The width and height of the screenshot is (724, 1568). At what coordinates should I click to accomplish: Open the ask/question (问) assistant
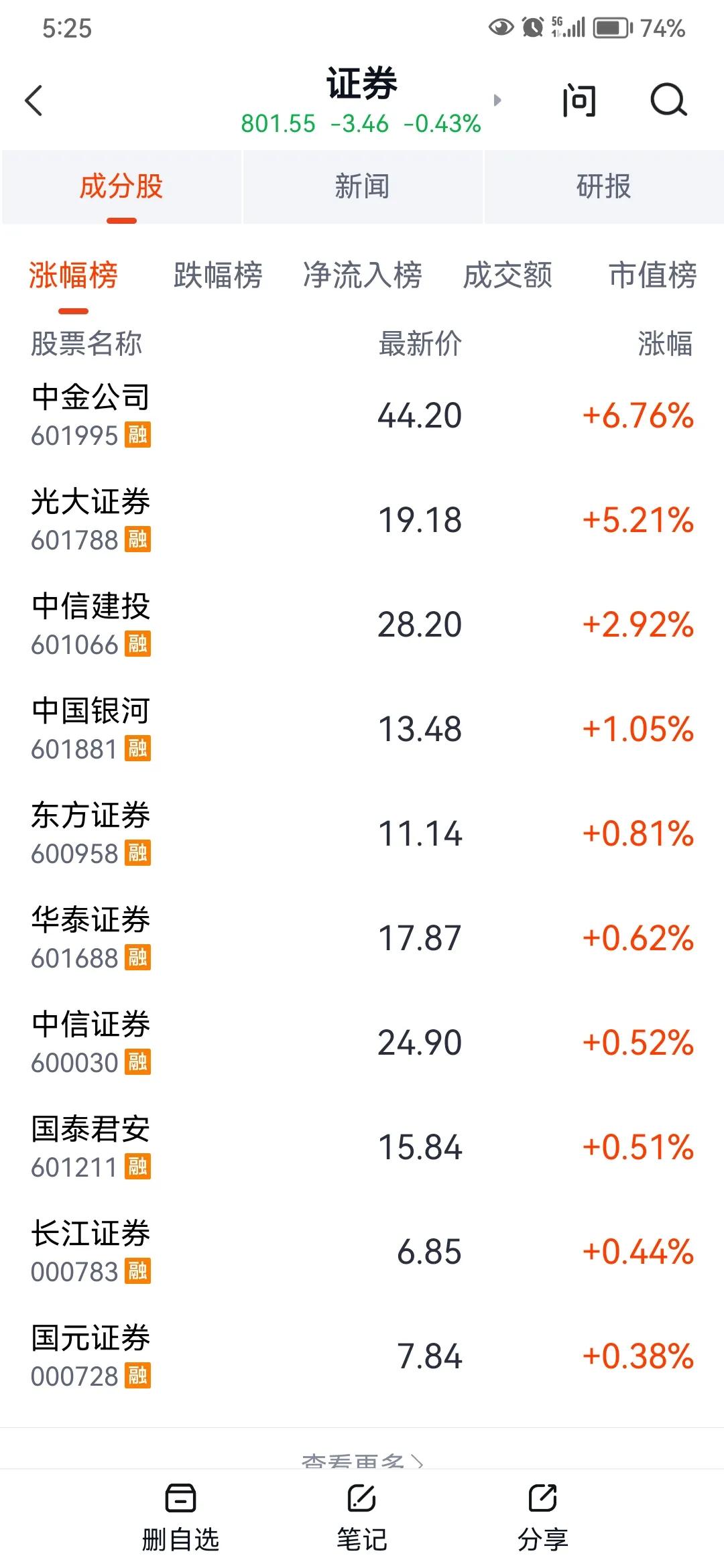point(578,101)
